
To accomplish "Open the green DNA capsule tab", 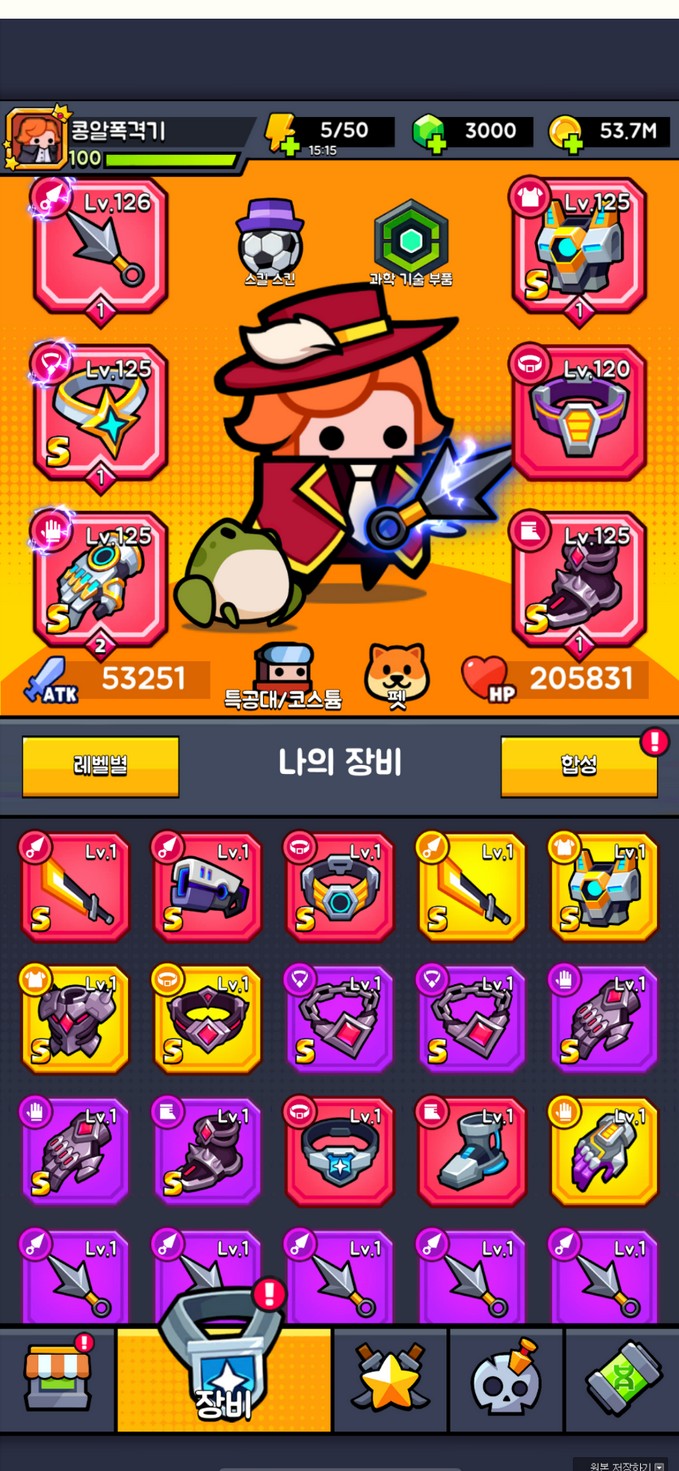I will (623, 1380).
